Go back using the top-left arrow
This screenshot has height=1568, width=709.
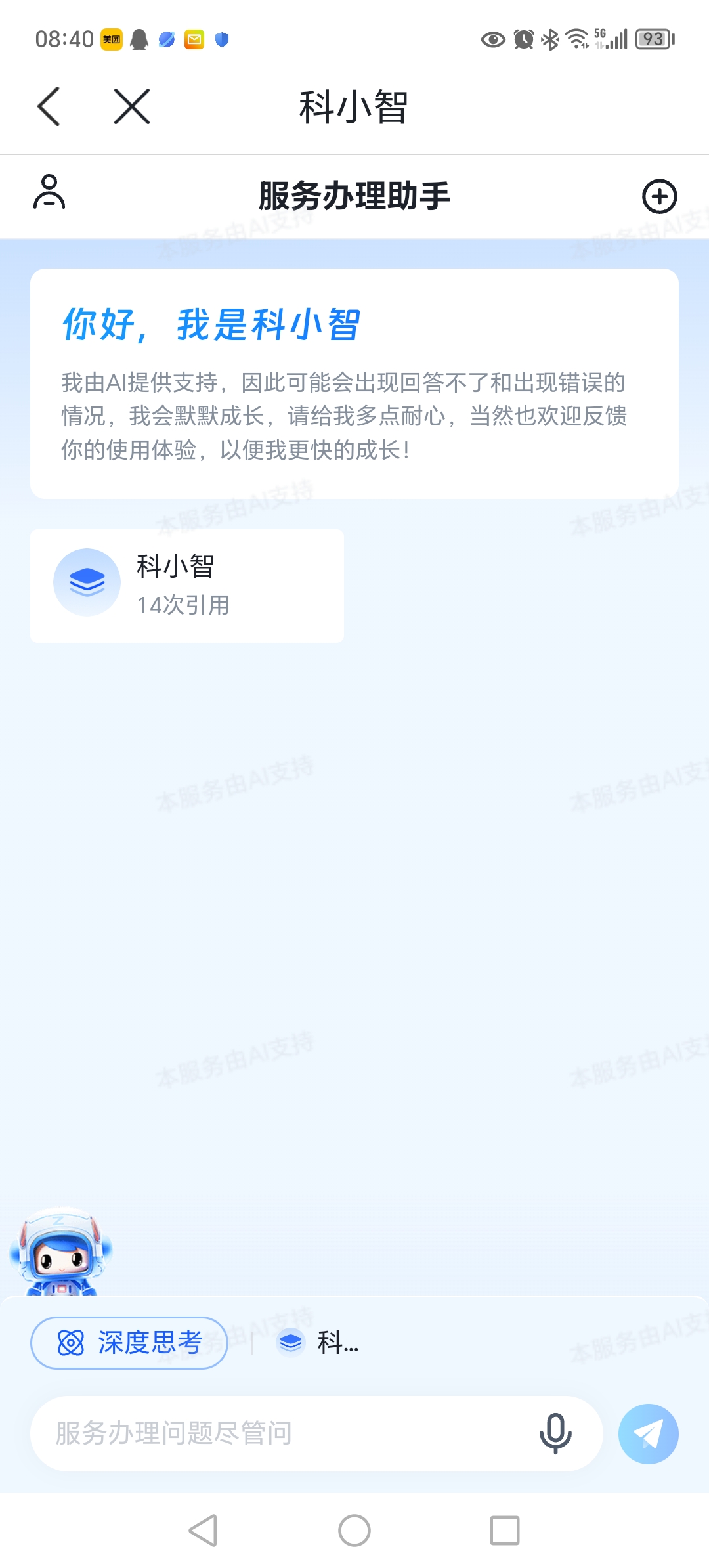(x=49, y=106)
